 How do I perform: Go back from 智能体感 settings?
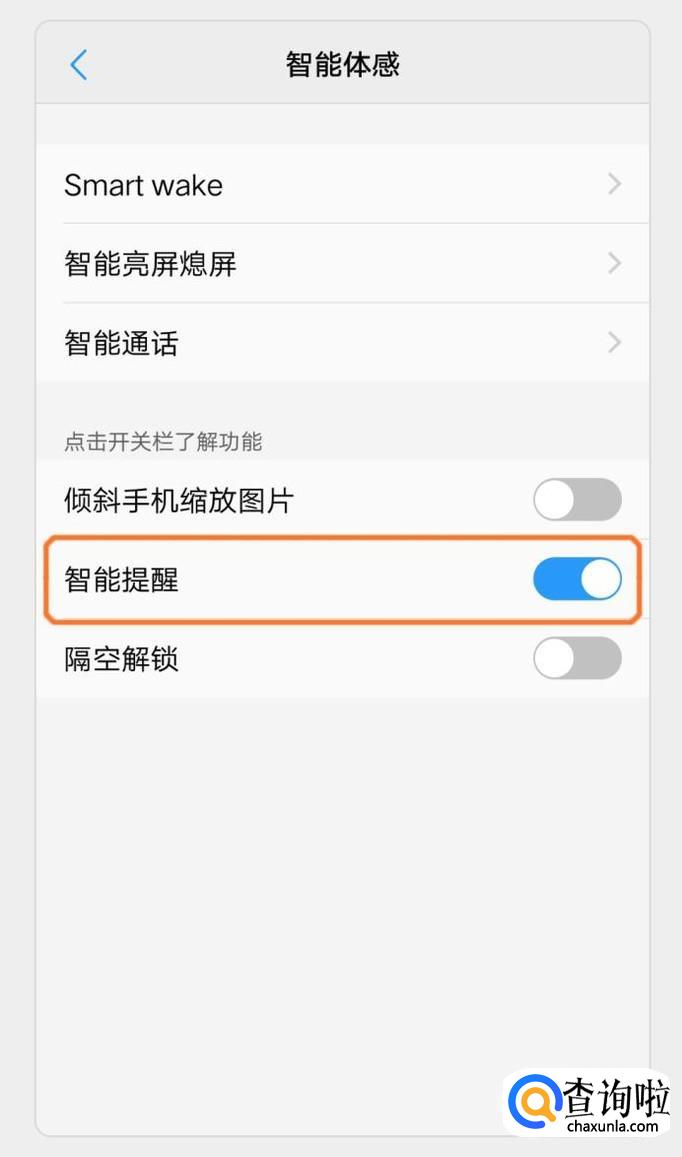pos(78,65)
